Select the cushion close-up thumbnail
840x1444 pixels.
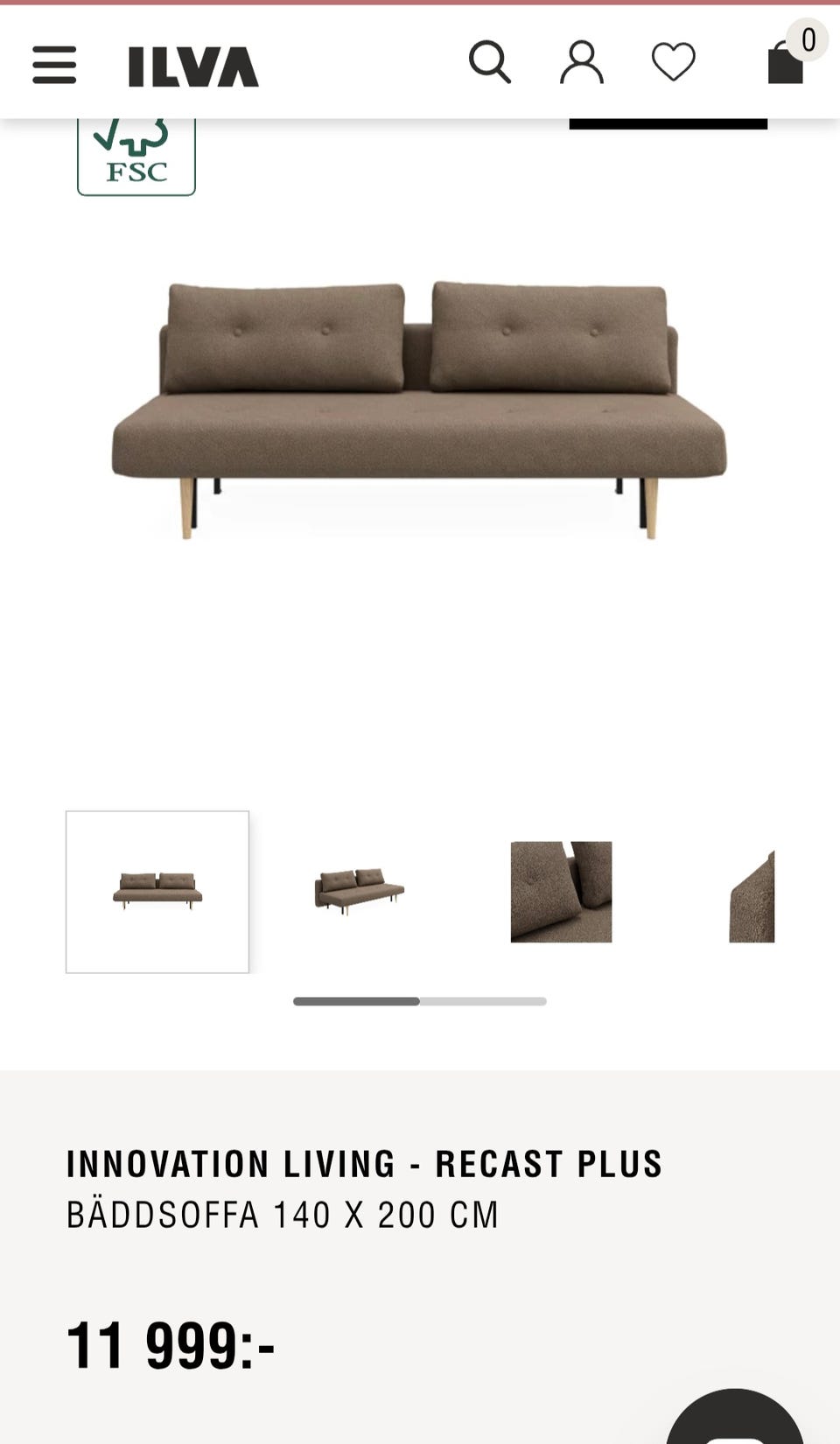tap(561, 892)
